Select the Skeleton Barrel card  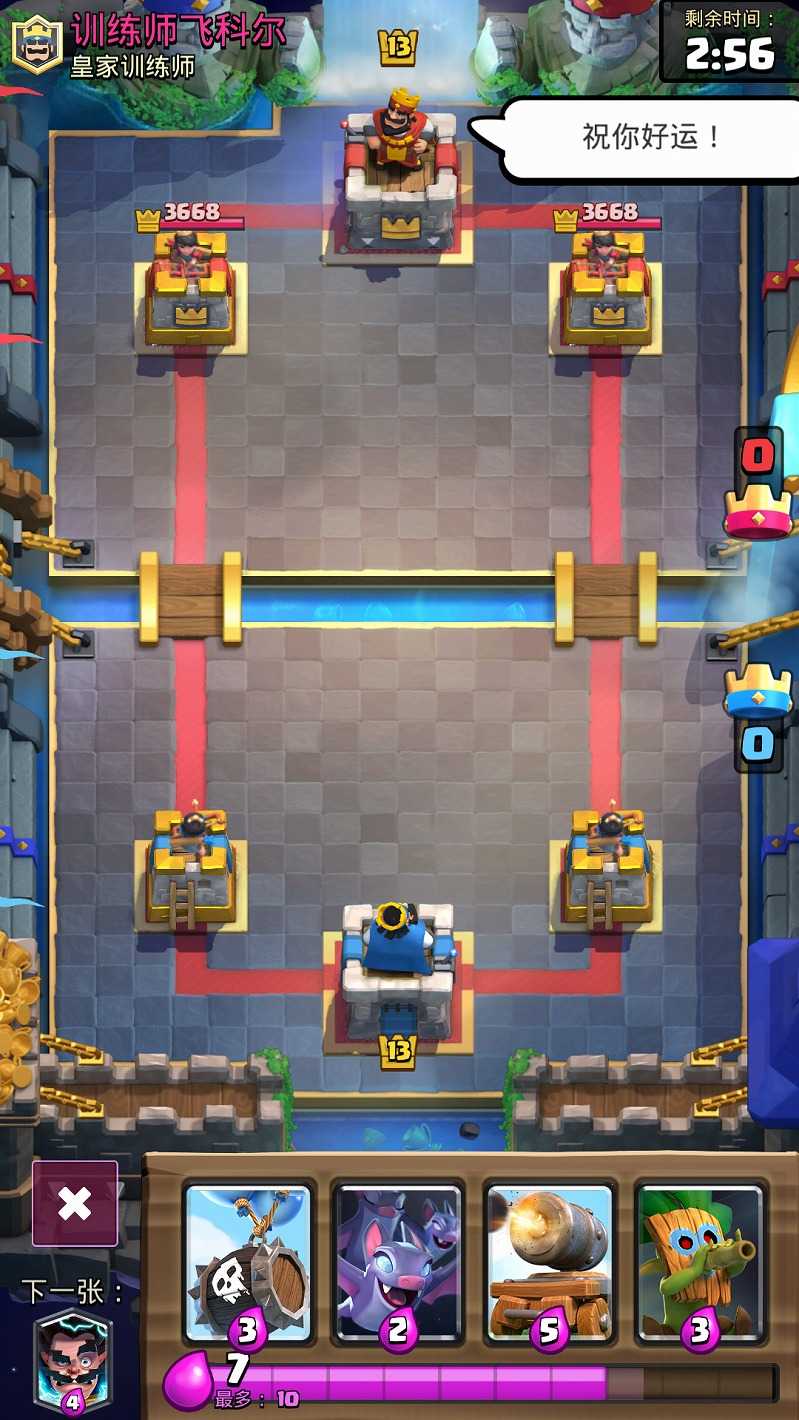(x=249, y=1262)
